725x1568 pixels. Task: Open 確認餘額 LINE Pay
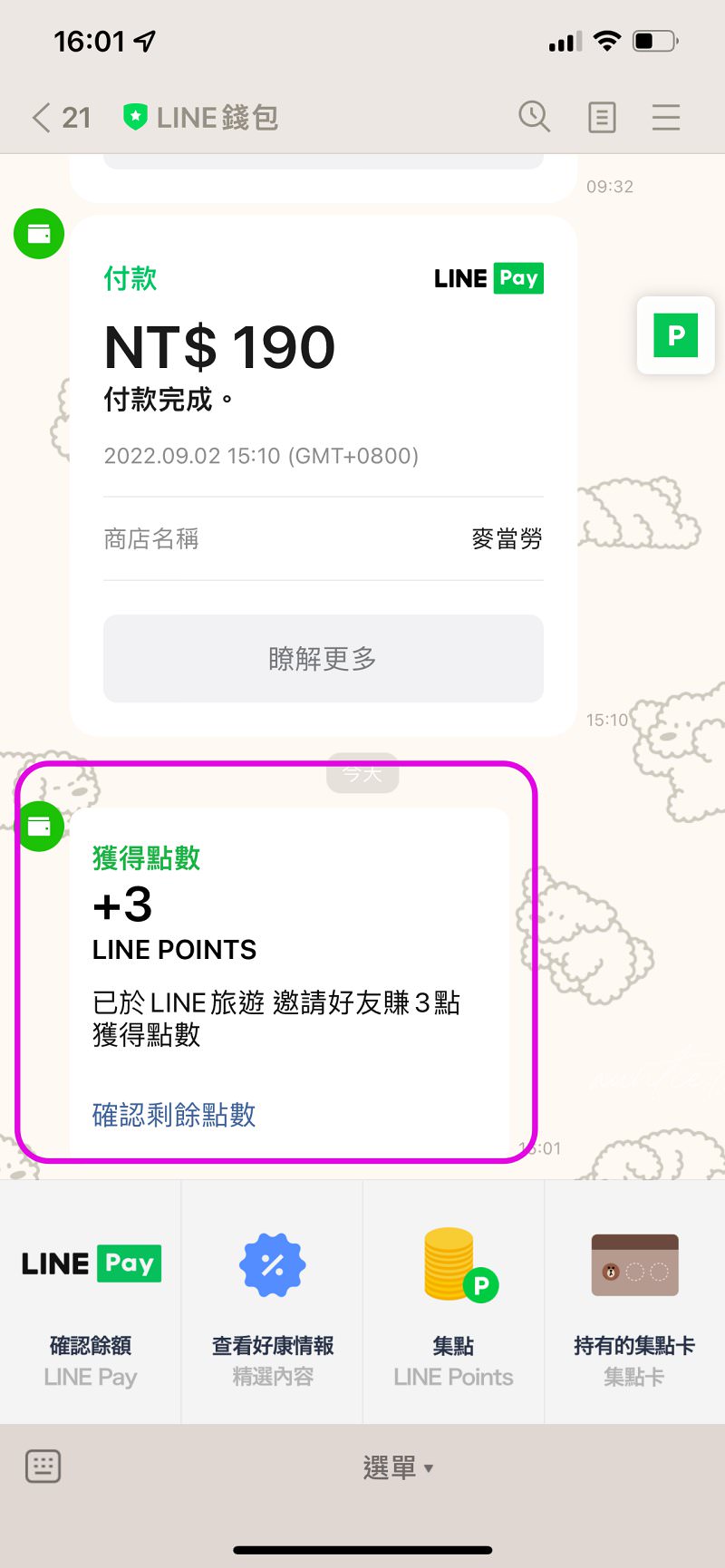(91, 1302)
